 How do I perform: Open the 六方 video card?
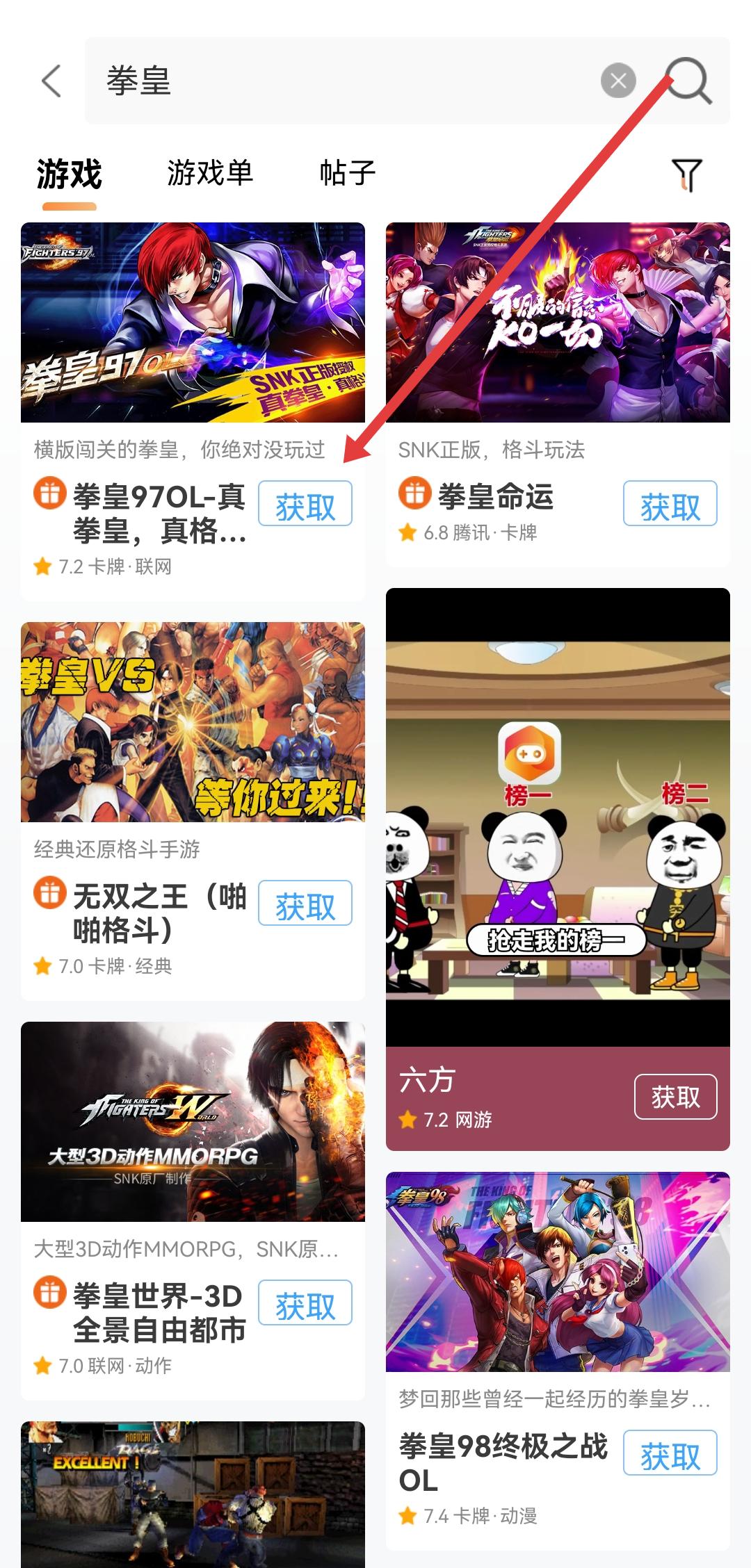[x=558, y=817]
